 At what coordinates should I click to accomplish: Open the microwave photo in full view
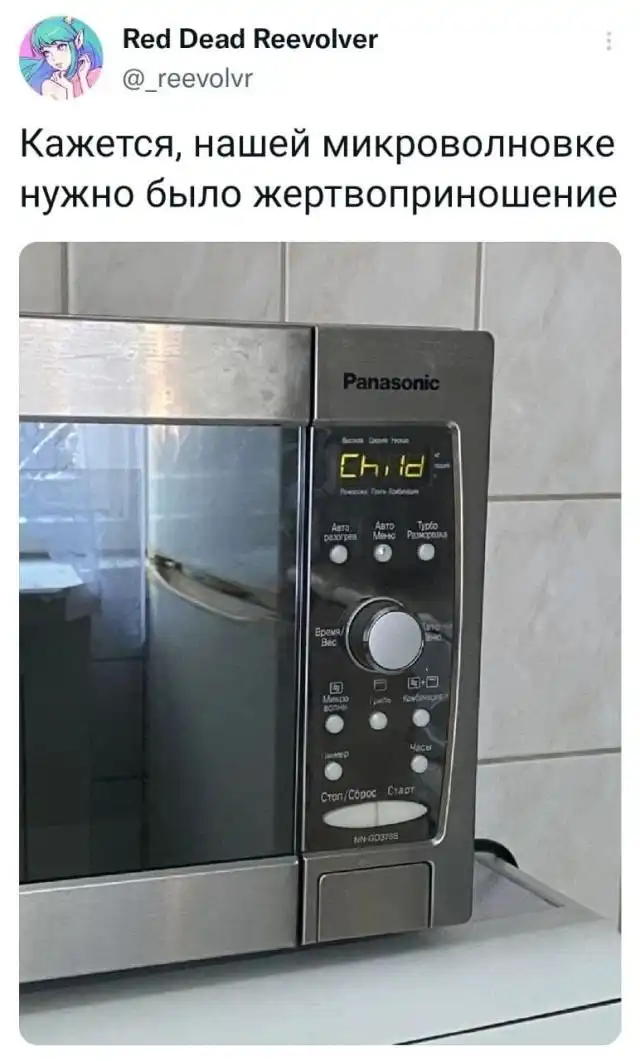[x=320, y=640]
